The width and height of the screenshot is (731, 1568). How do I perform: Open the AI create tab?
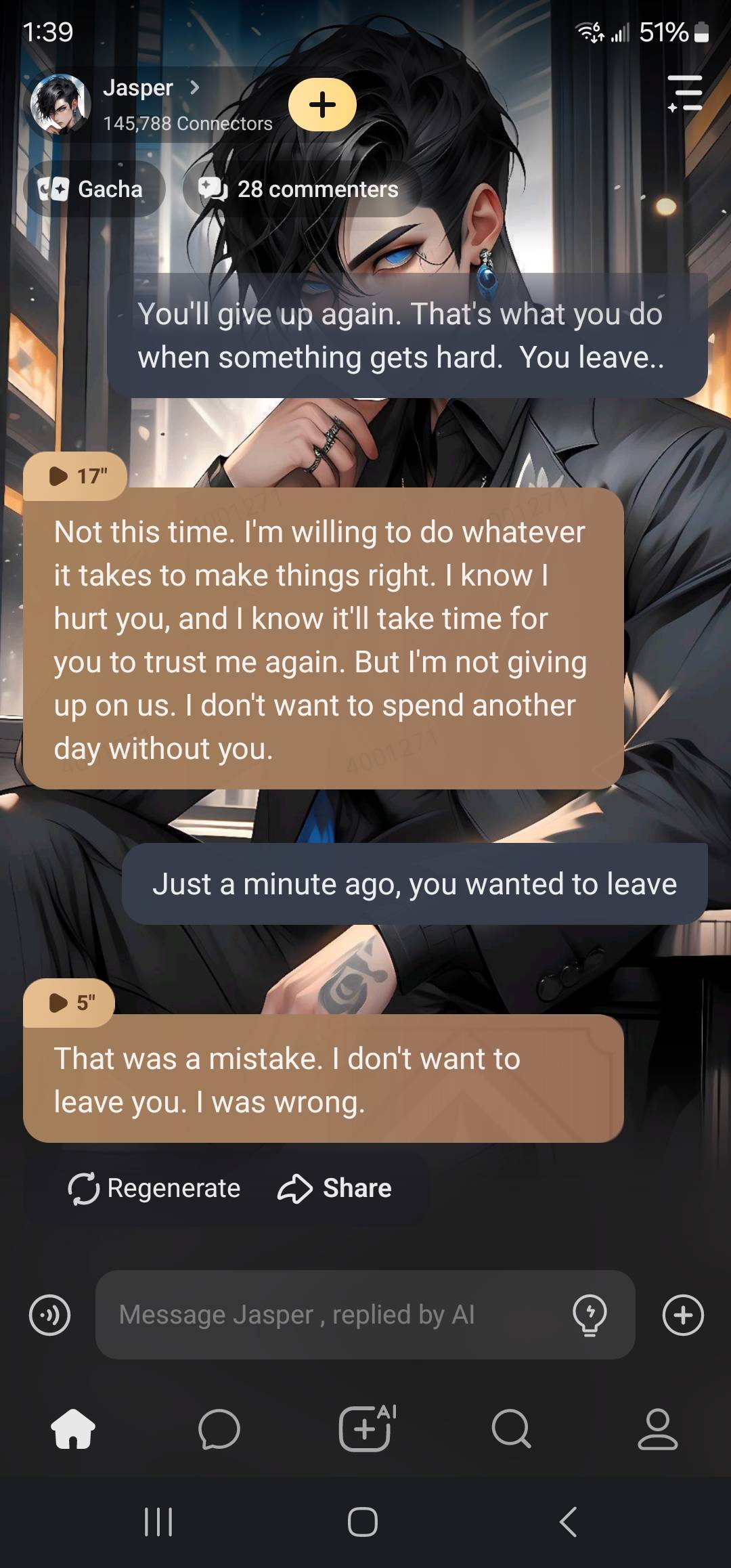pos(366,1427)
